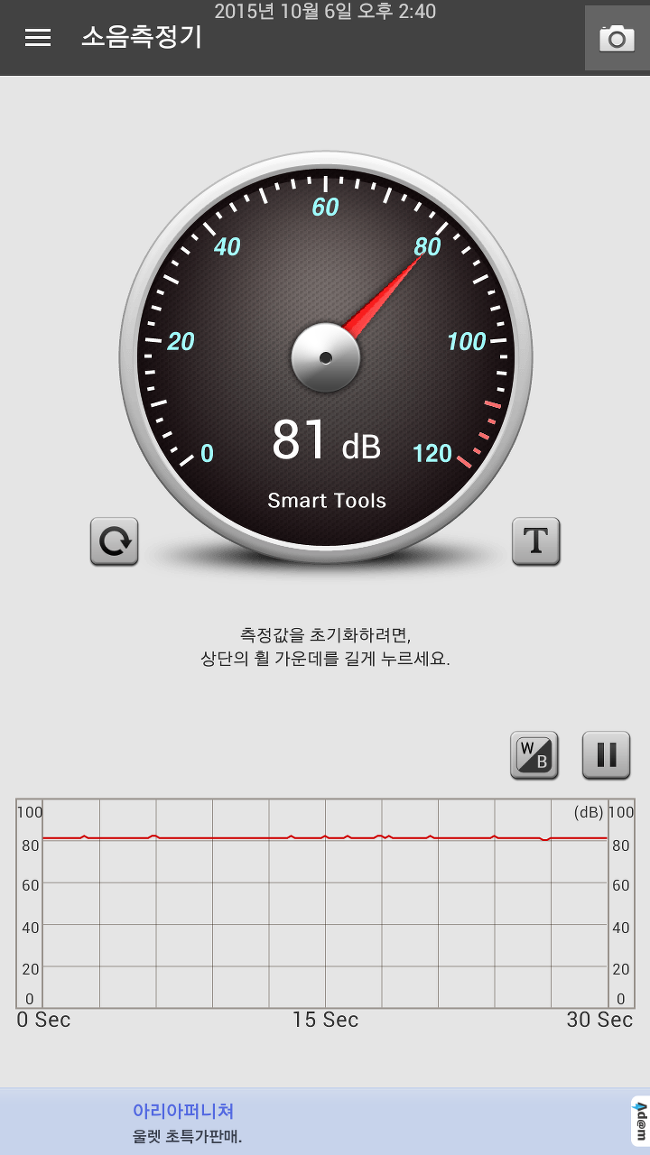
Task: Open the hamburger drawer menu
Action: [x=38, y=38]
